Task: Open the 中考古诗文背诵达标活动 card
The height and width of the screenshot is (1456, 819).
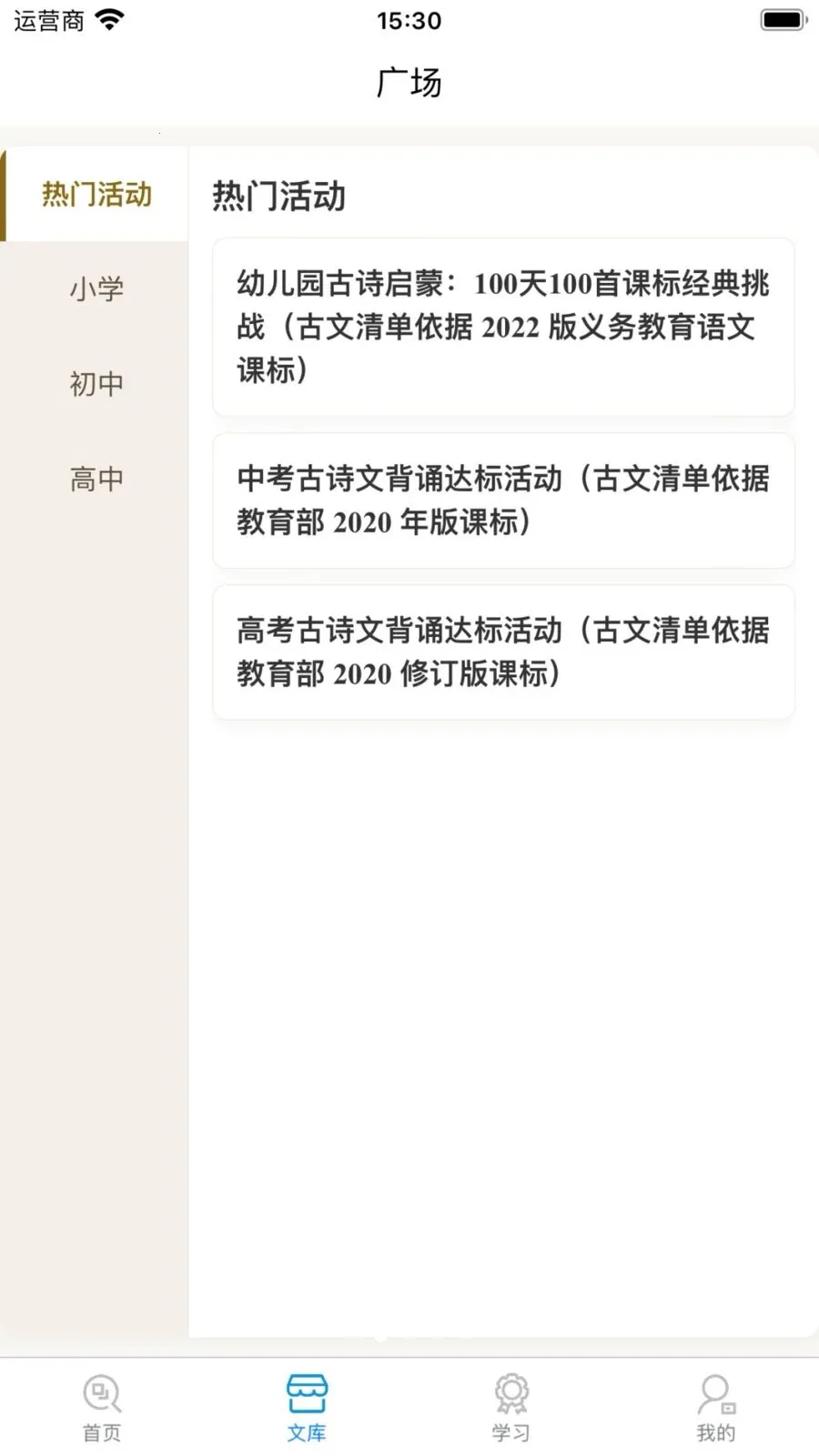Action: point(503,500)
